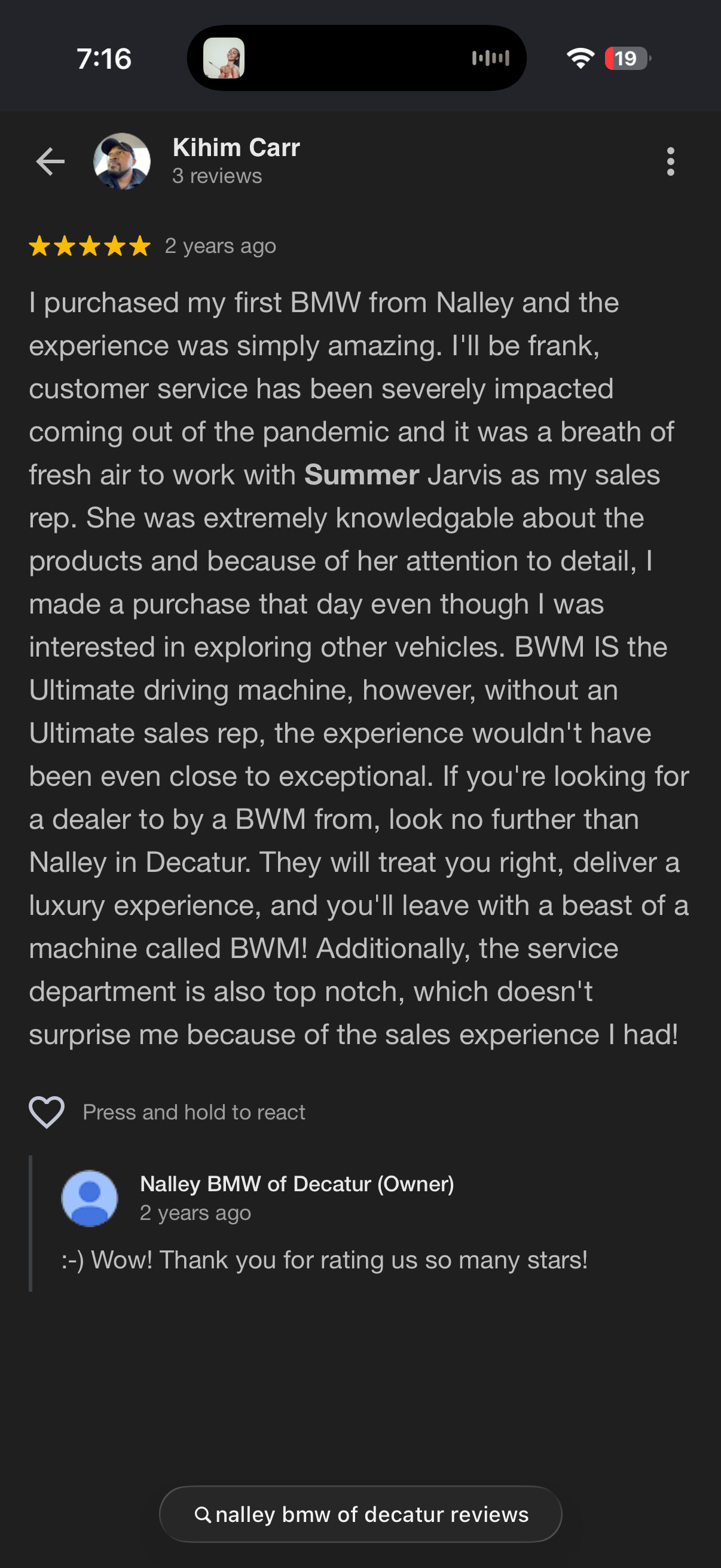
Task: Tap the reviewer name Kihim Carr
Action: 235,147
